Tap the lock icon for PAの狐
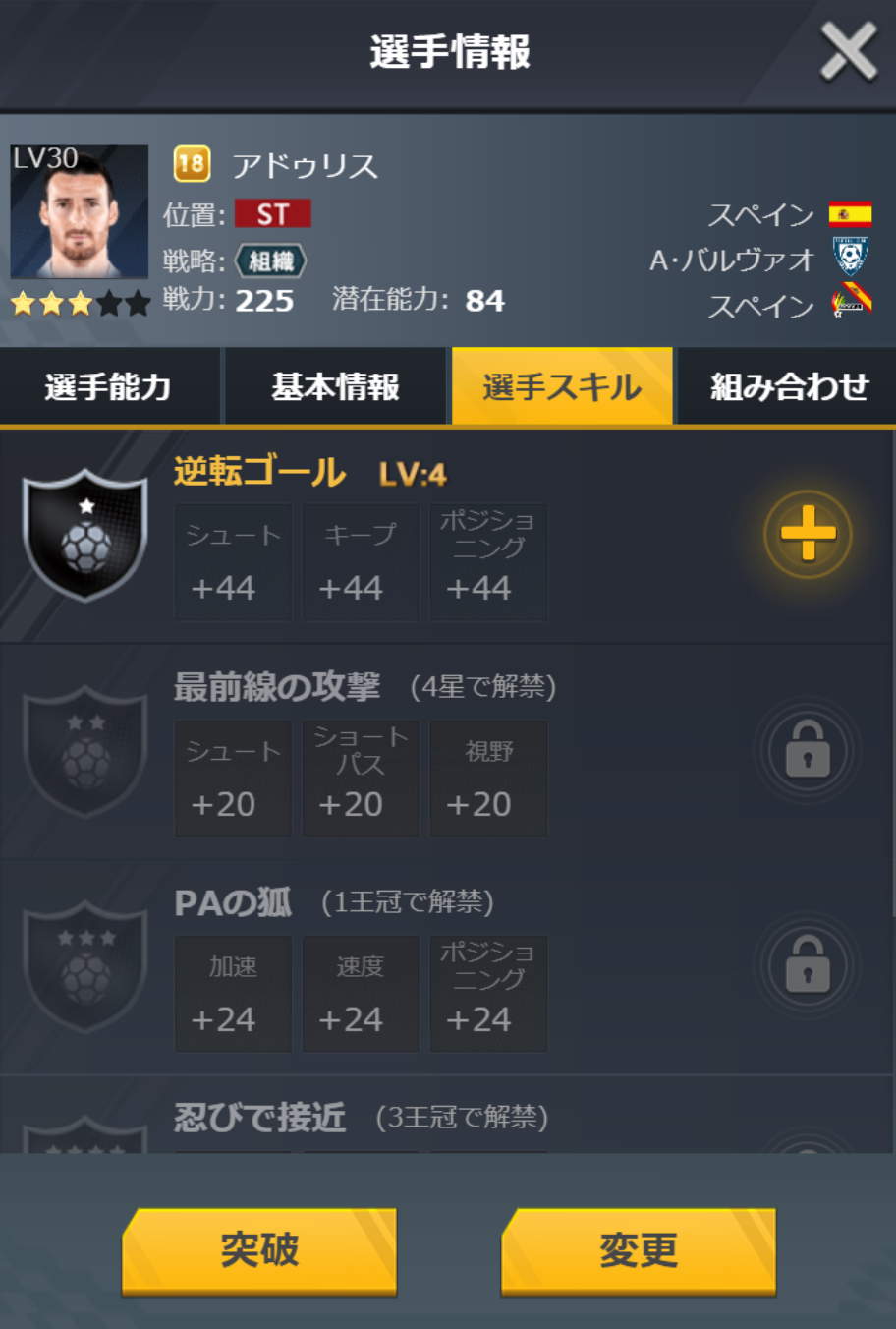The width and height of the screenshot is (896, 1329). (x=808, y=966)
